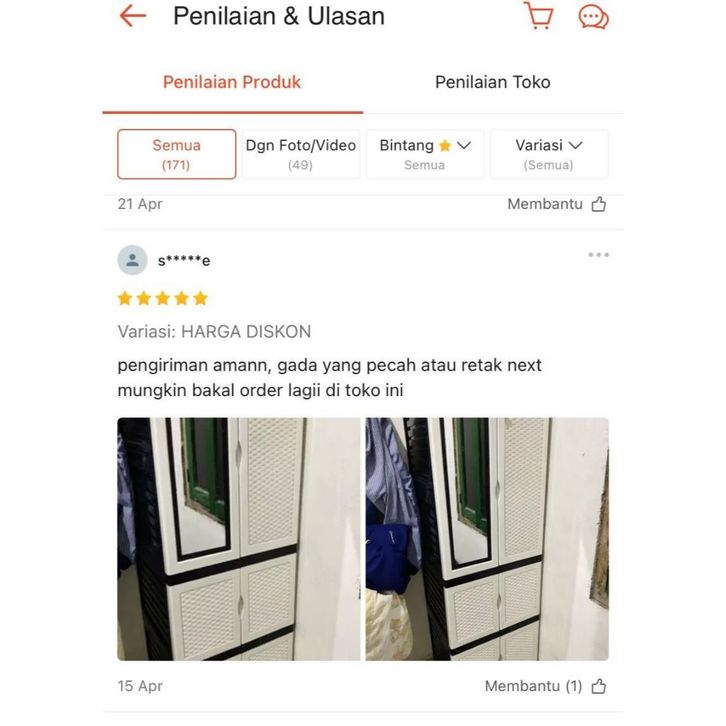
Task: Mark the 15 Apr review as Membantu
Action: coord(546,686)
